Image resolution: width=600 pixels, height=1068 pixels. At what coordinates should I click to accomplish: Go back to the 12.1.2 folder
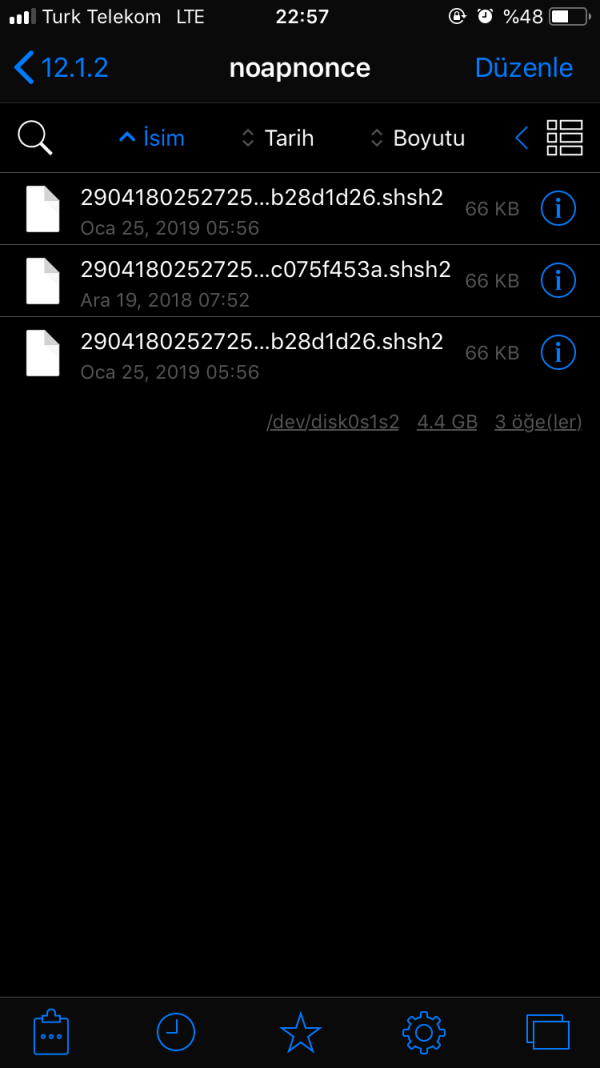pyautogui.click(x=61, y=68)
